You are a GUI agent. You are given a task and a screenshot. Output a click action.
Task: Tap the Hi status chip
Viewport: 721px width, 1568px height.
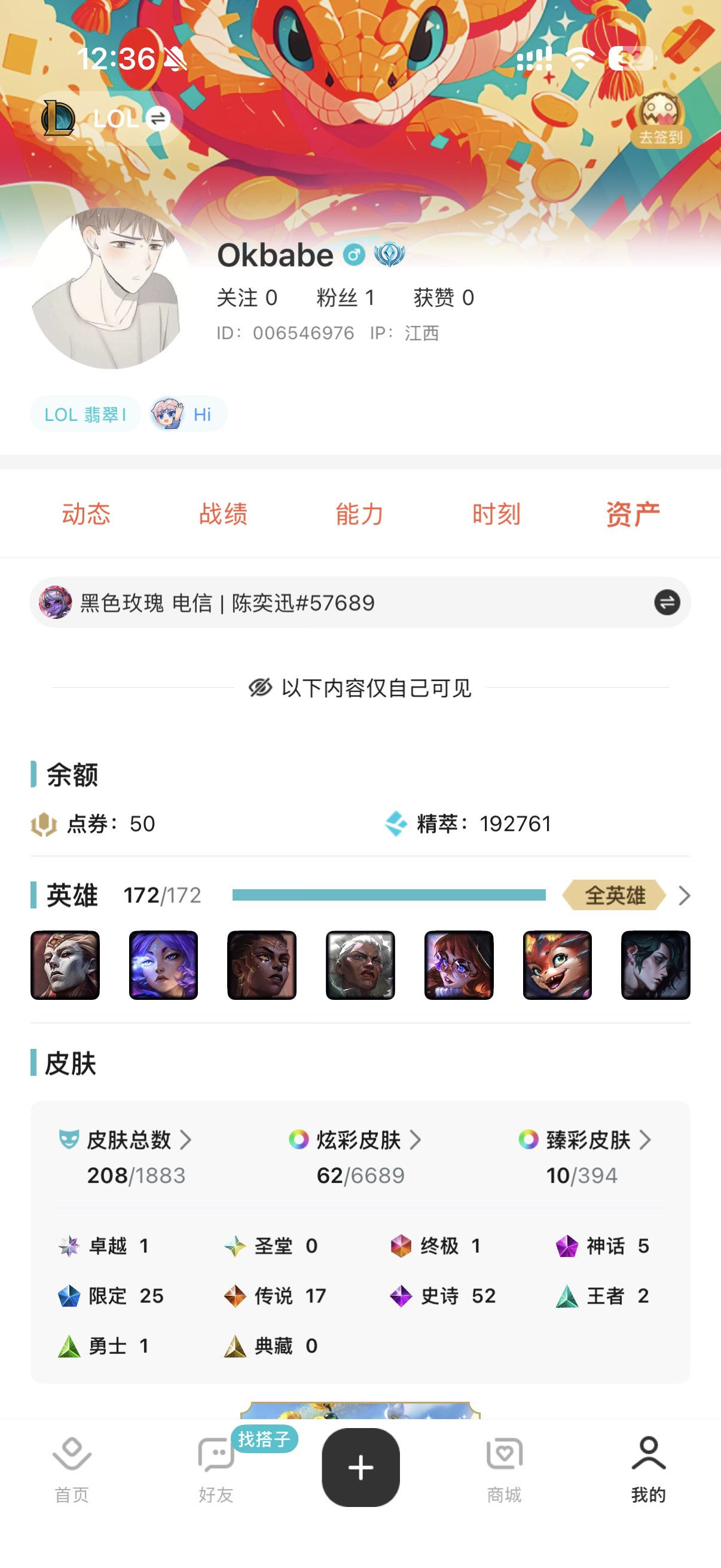point(188,414)
